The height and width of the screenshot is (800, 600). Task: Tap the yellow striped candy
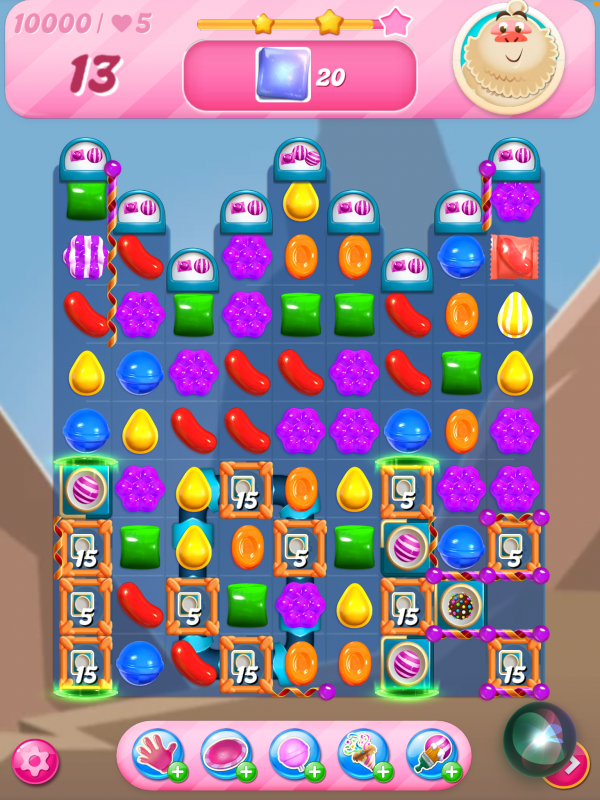pos(514,314)
